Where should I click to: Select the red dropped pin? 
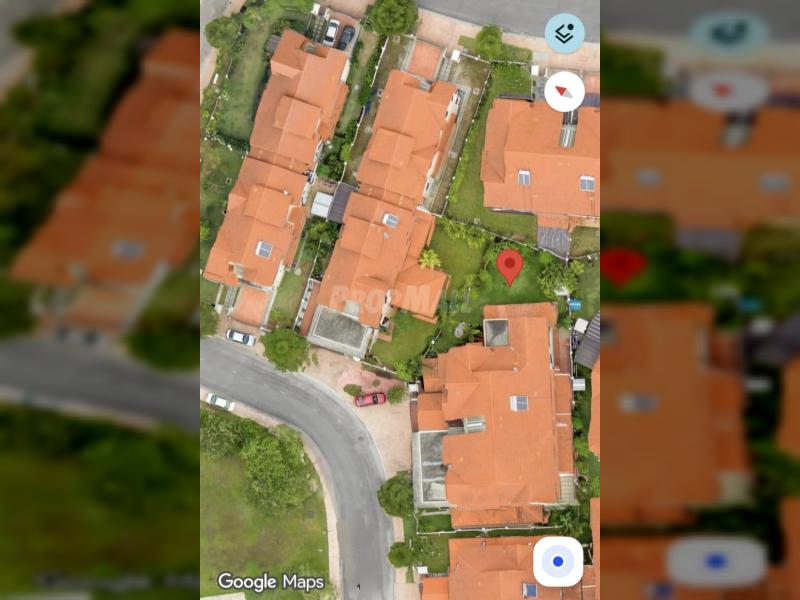tap(510, 266)
